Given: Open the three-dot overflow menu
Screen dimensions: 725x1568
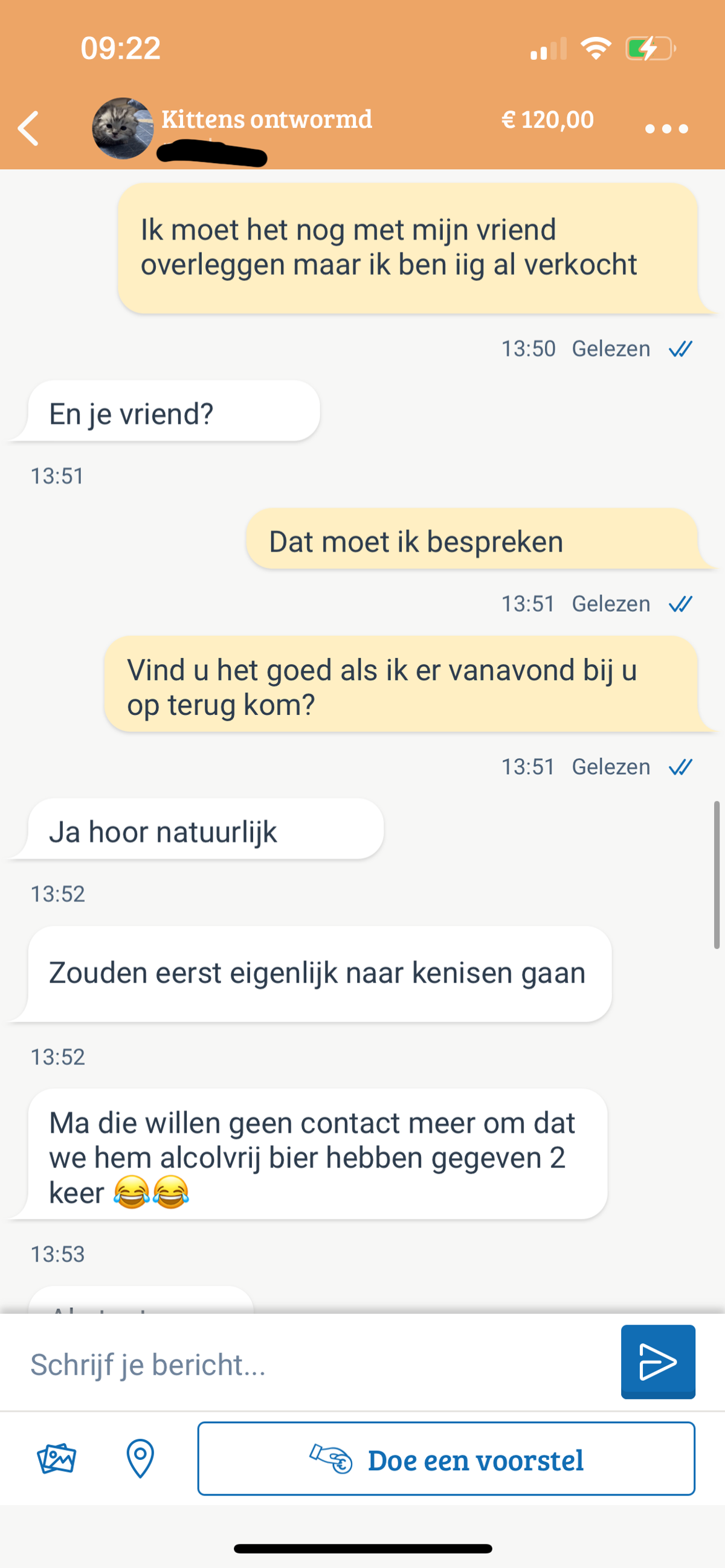Looking at the screenshot, I should click(x=666, y=129).
